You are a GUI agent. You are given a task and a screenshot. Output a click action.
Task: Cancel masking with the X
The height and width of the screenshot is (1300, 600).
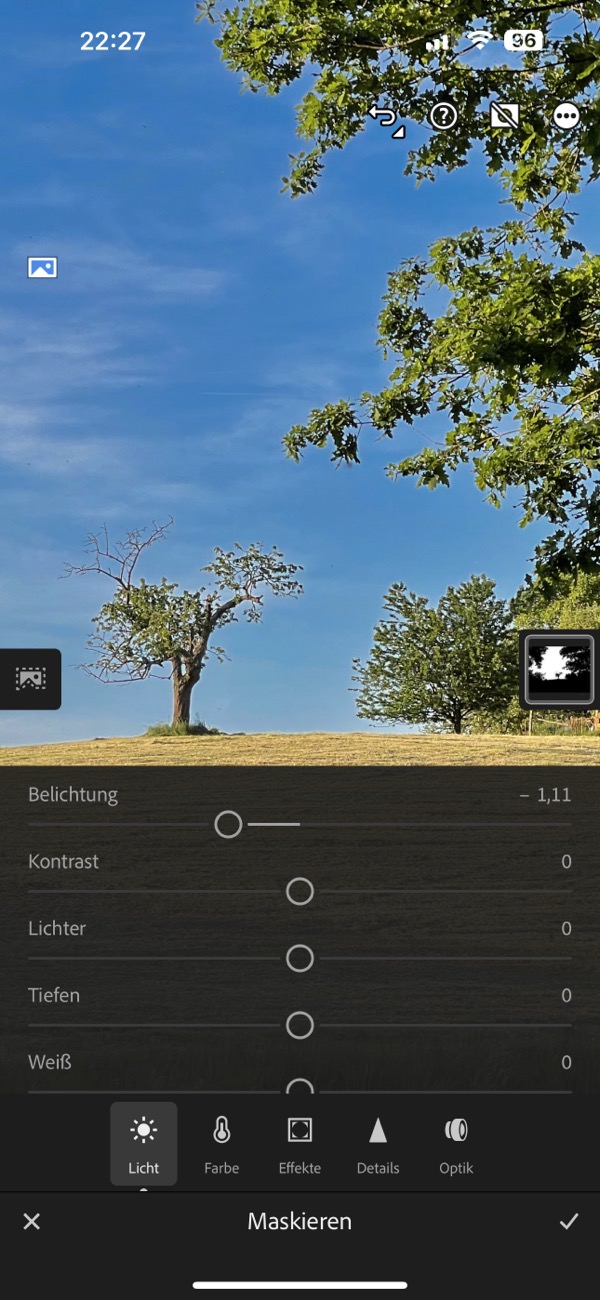point(32,1221)
